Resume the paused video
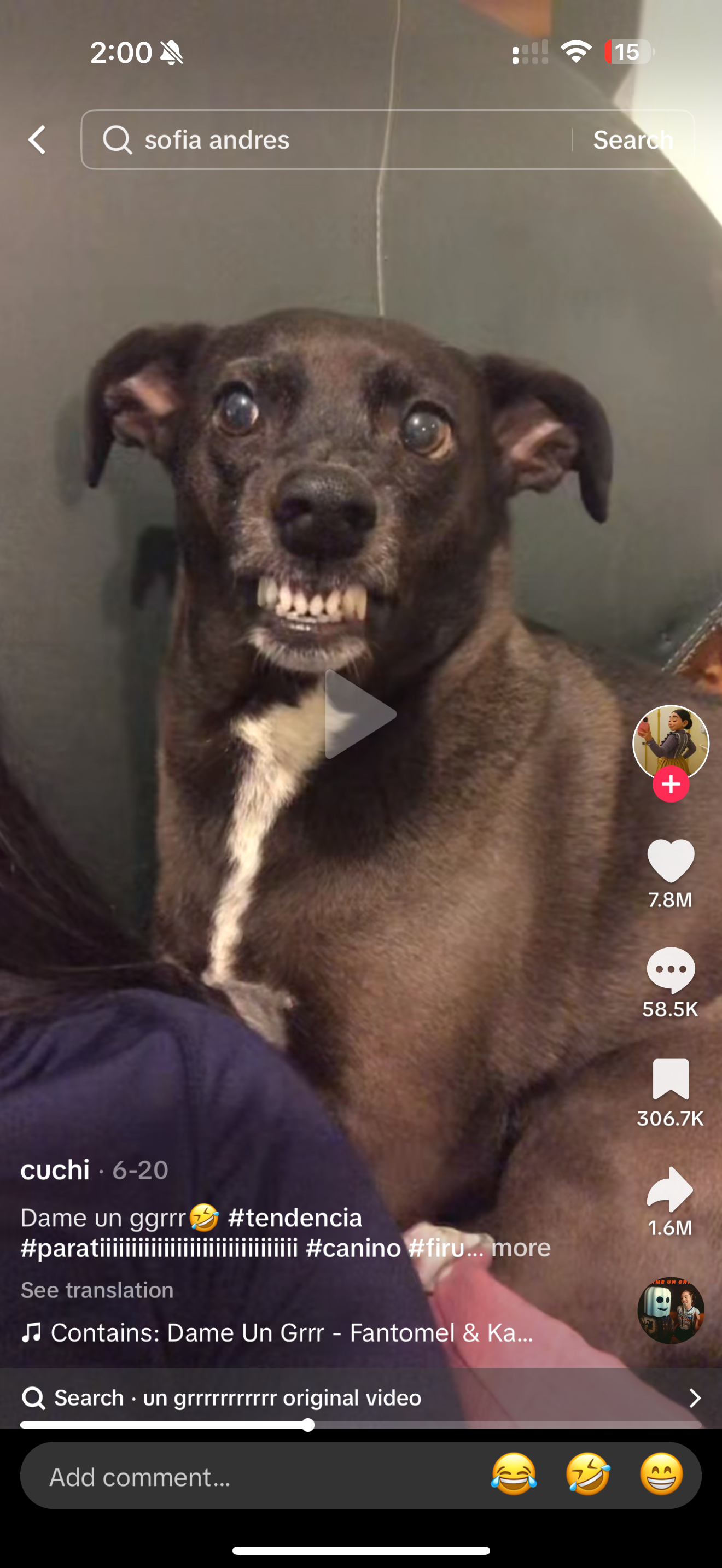 pyautogui.click(x=360, y=714)
